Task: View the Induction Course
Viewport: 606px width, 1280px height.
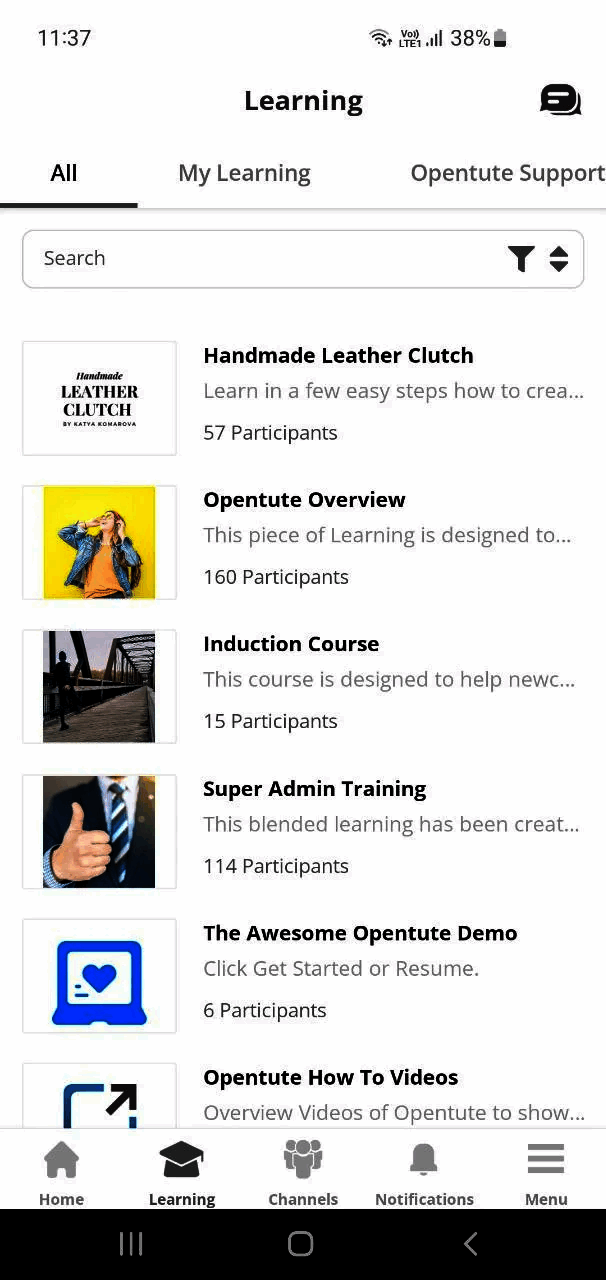Action: [291, 644]
